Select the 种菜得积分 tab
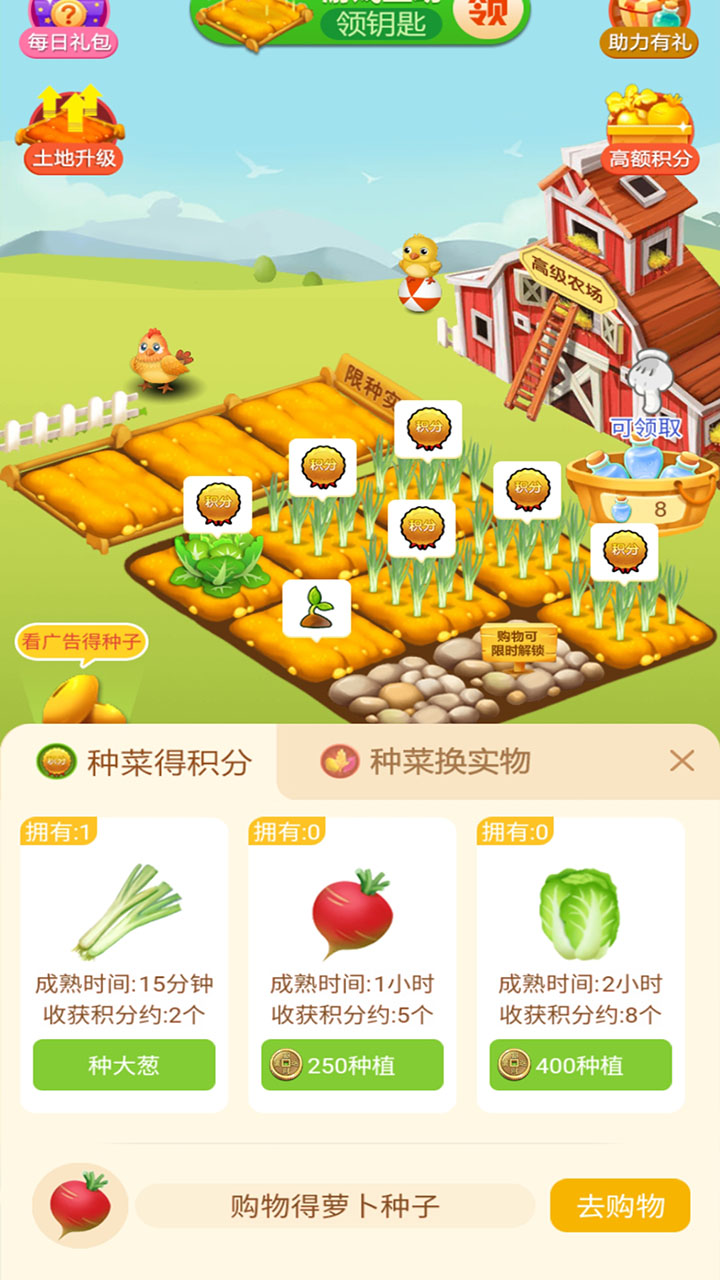This screenshot has height=1280, width=720. (x=140, y=760)
